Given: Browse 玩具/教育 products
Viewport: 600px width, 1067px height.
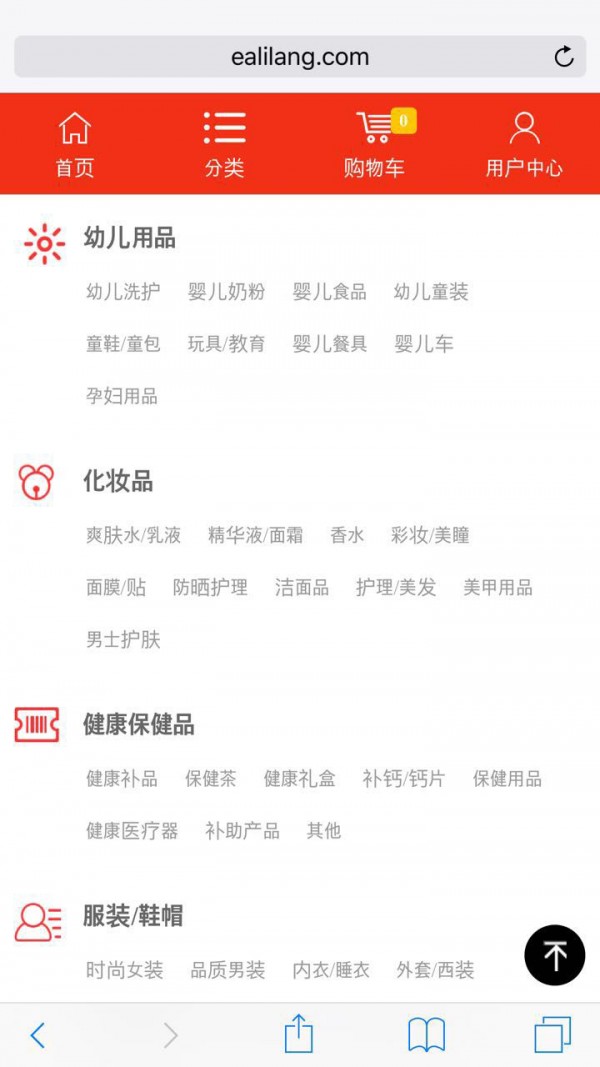Looking at the screenshot, I should pos(227,344).
